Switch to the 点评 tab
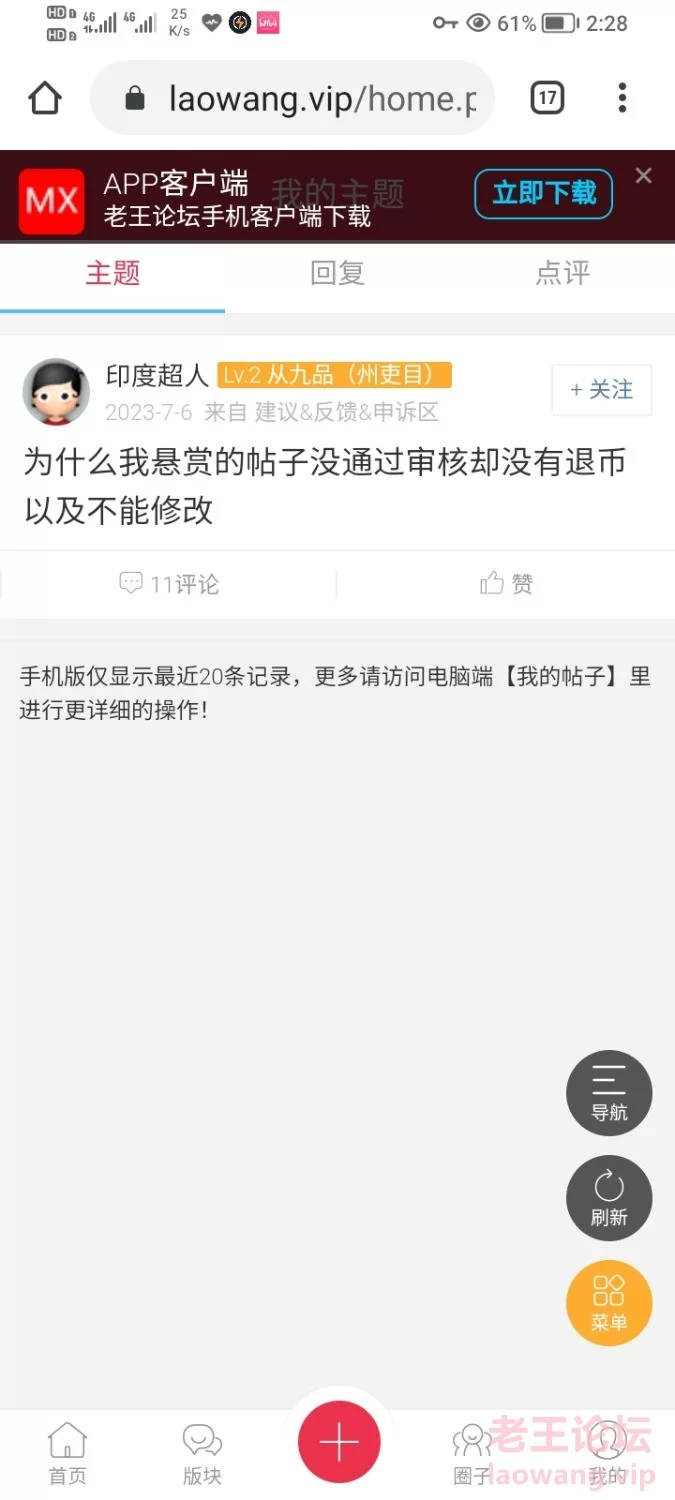 563,274
